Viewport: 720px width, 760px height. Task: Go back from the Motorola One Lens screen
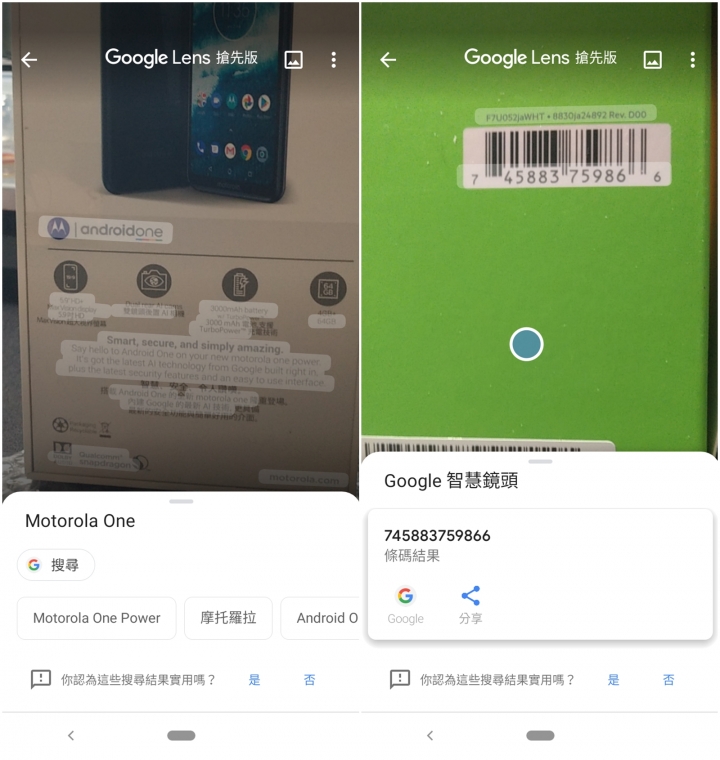pos(29,60)
